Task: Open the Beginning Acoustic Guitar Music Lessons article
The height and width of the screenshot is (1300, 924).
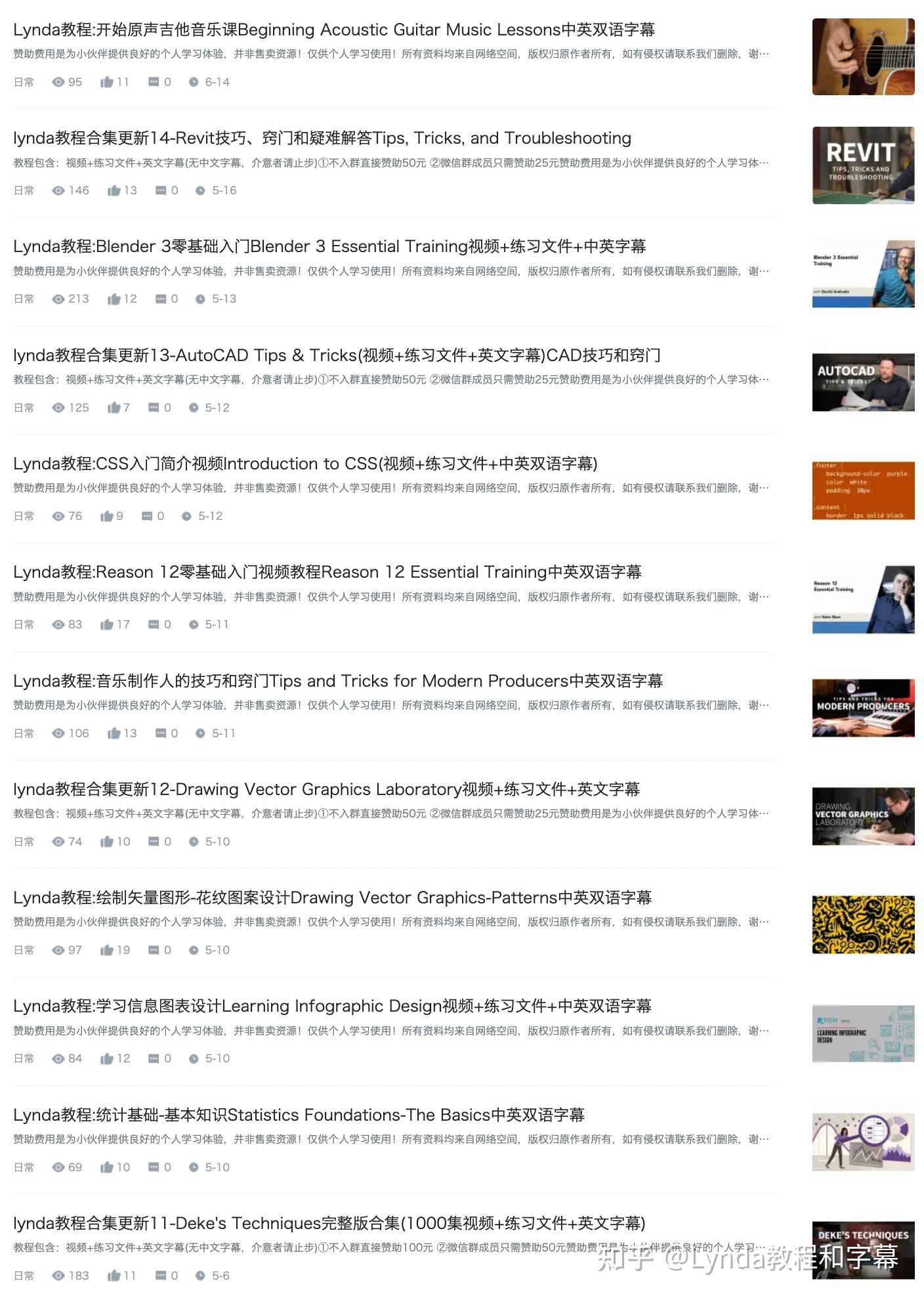Action: click(x=333, y=30)
